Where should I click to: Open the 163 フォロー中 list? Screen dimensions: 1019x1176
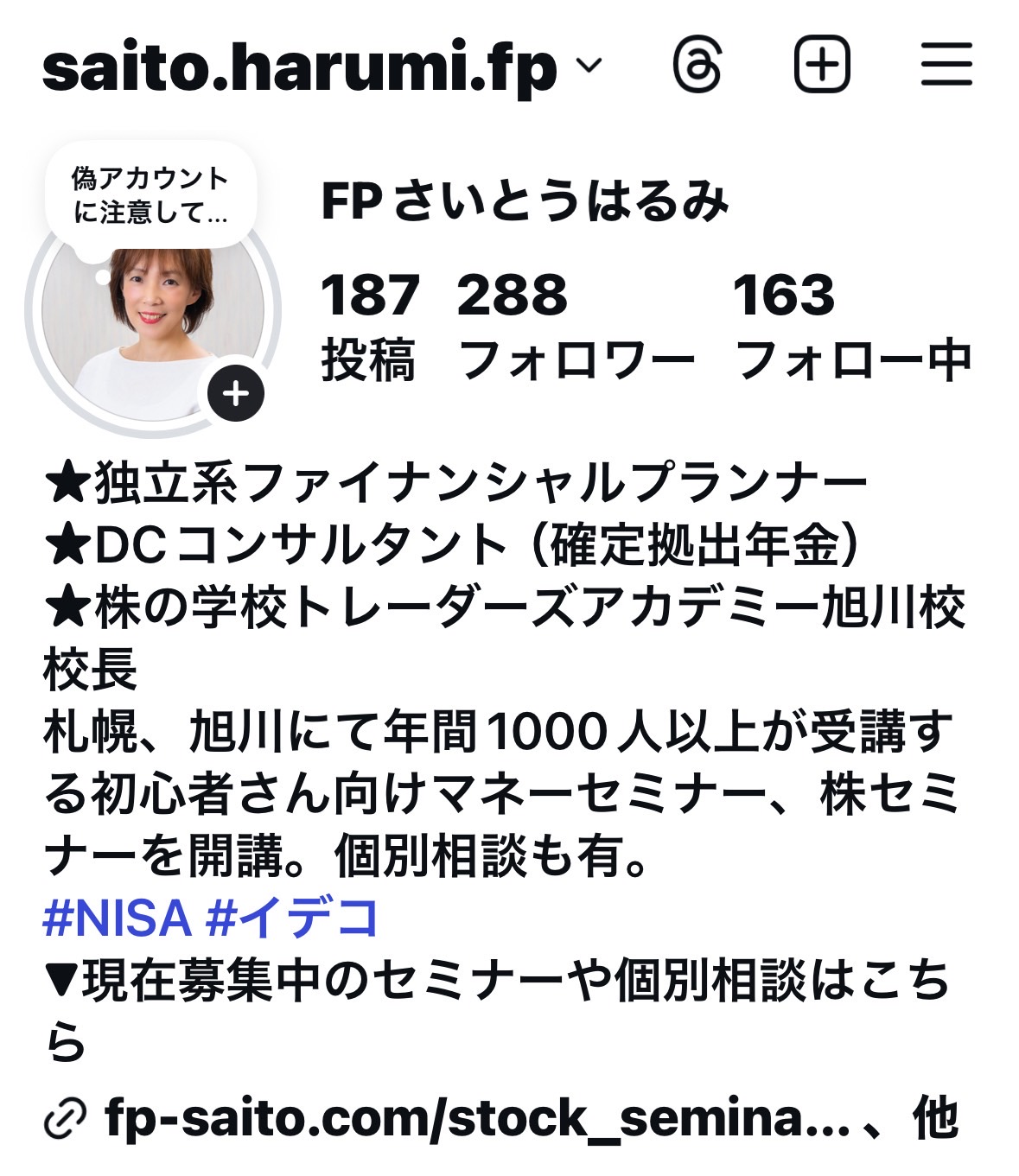click(x=851, y=326)
